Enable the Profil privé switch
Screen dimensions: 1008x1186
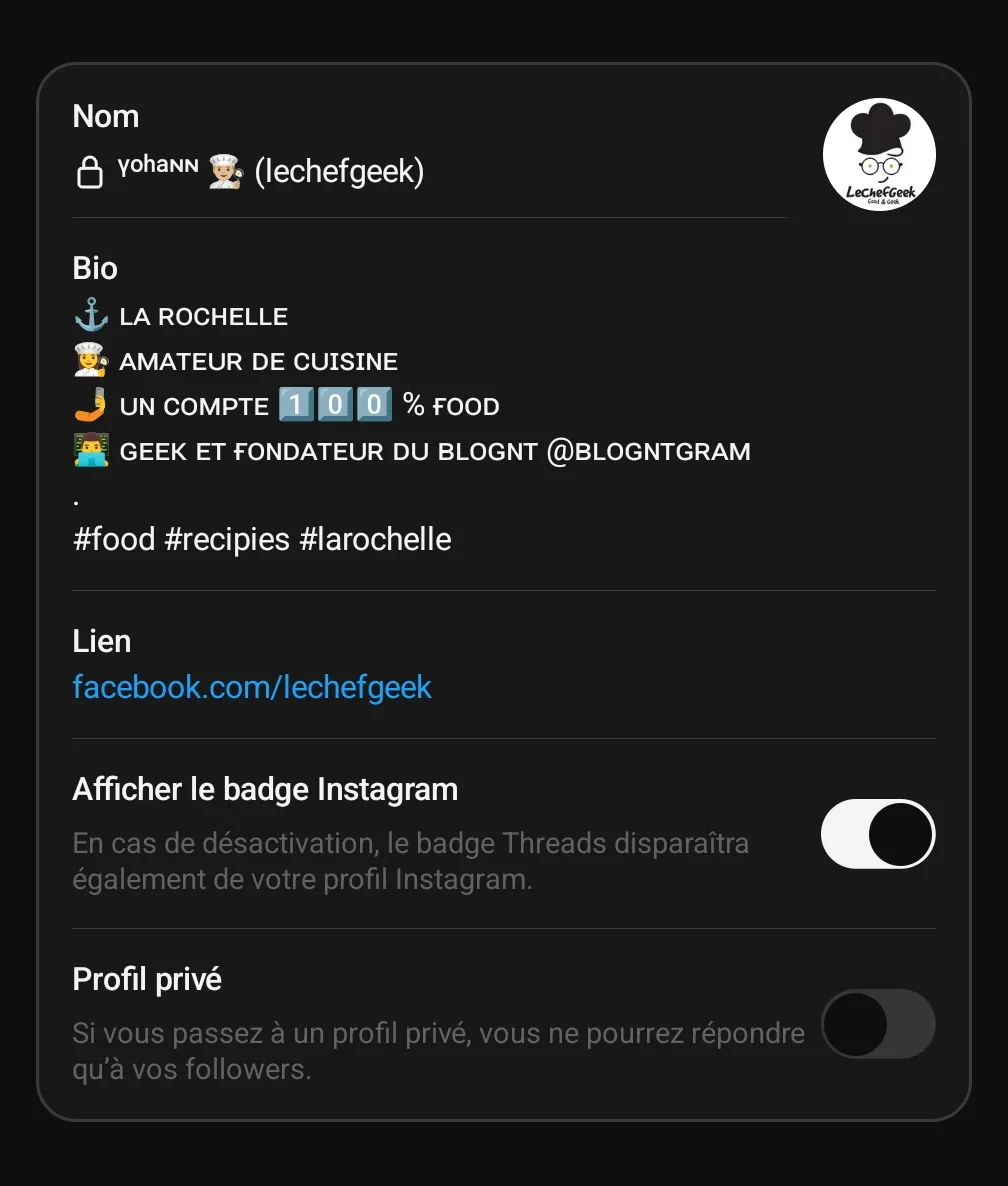pyautogui.click(x=877, y=1023)
